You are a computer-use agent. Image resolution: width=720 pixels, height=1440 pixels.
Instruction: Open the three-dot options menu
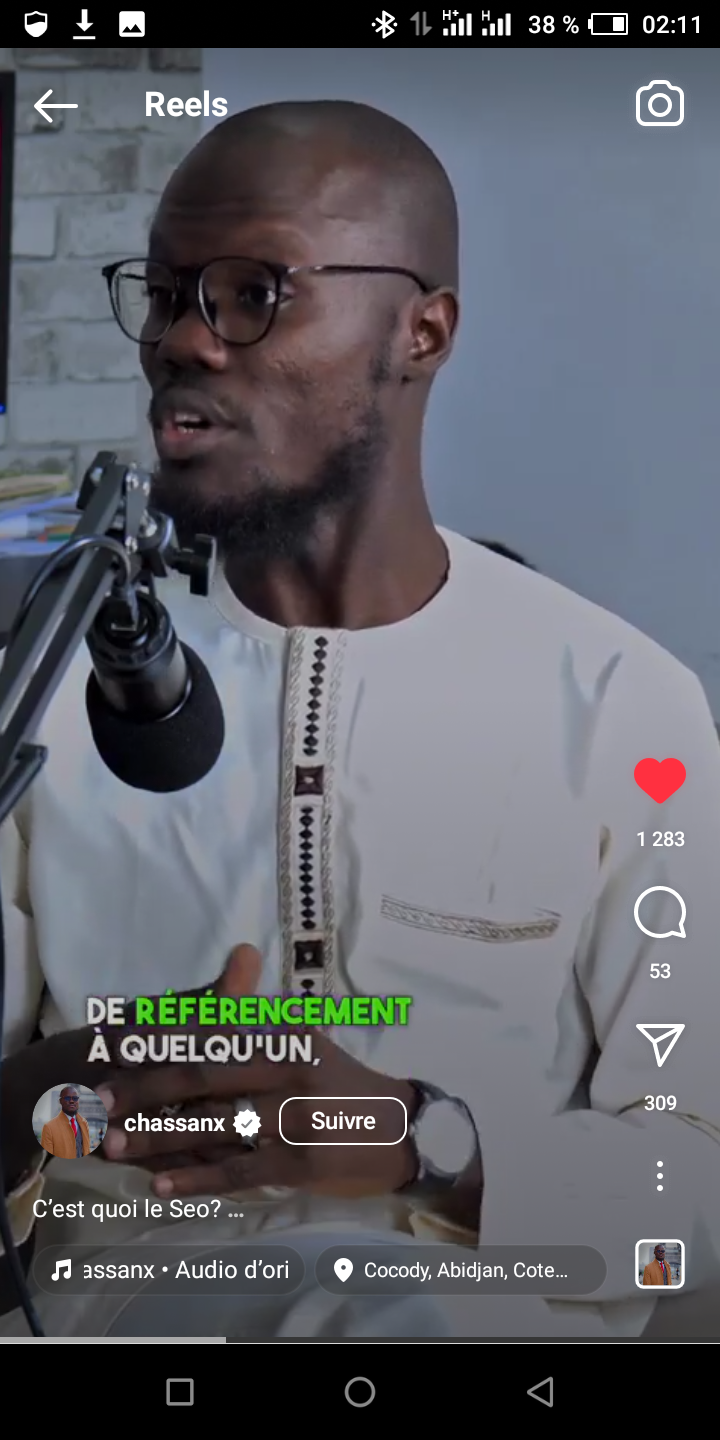(660, 1176)
